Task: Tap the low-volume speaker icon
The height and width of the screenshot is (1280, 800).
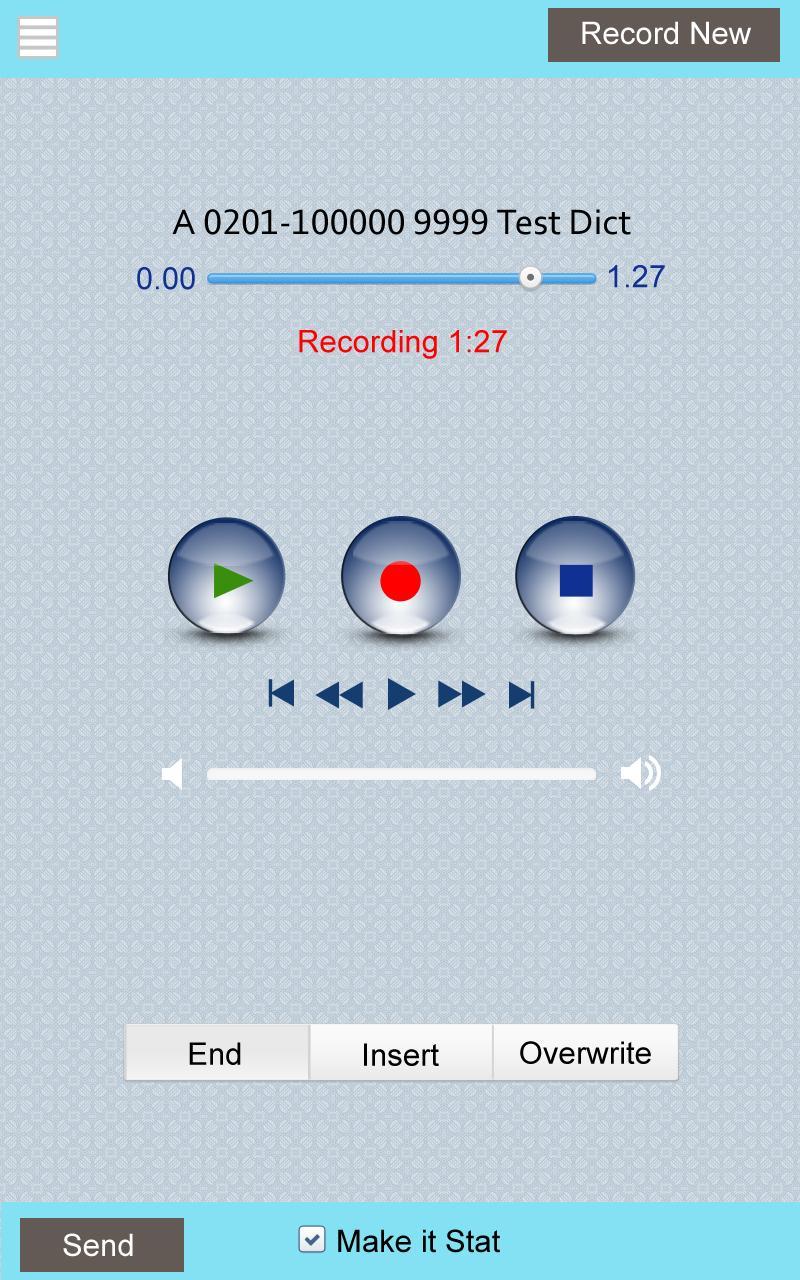Action: coord(173,774)
